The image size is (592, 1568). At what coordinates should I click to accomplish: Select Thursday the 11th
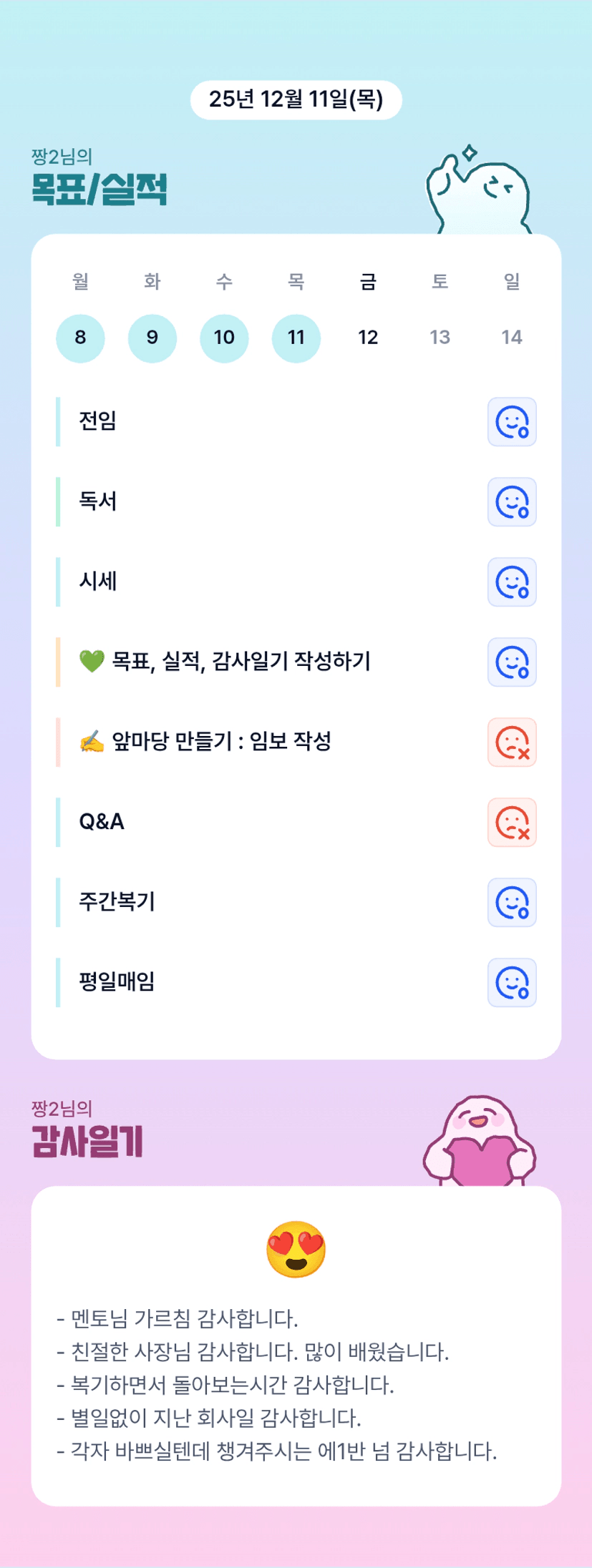tap(296, 338)
